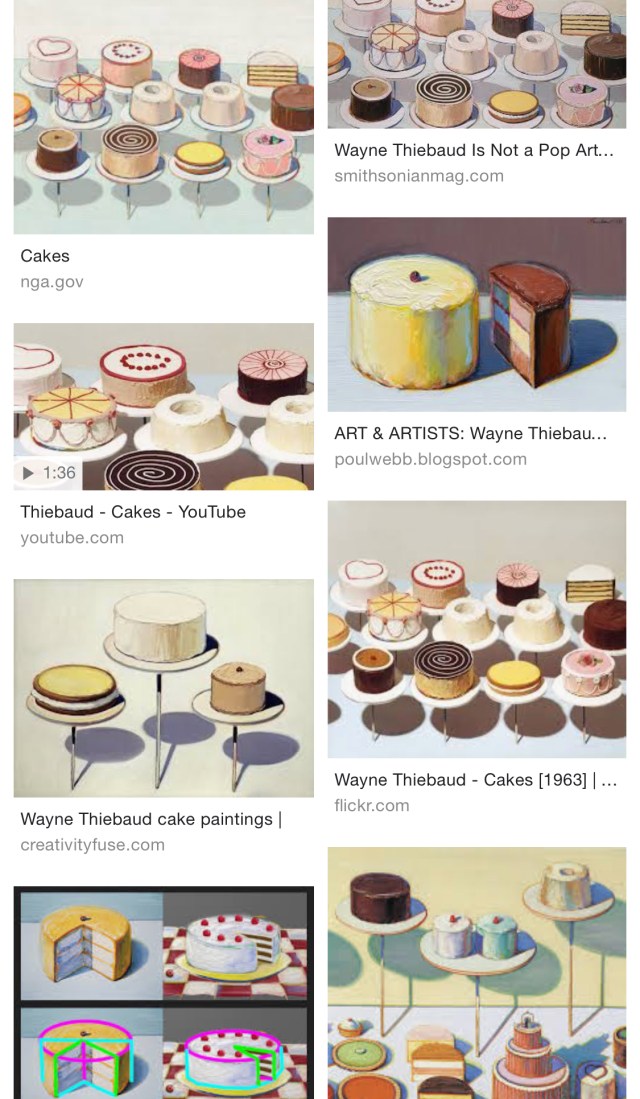View the poulwebb.blogspot.com Art & Artists image
The height and width of the screenshot is (1099, 640).
pyautogui.click(x=477, y=314)
